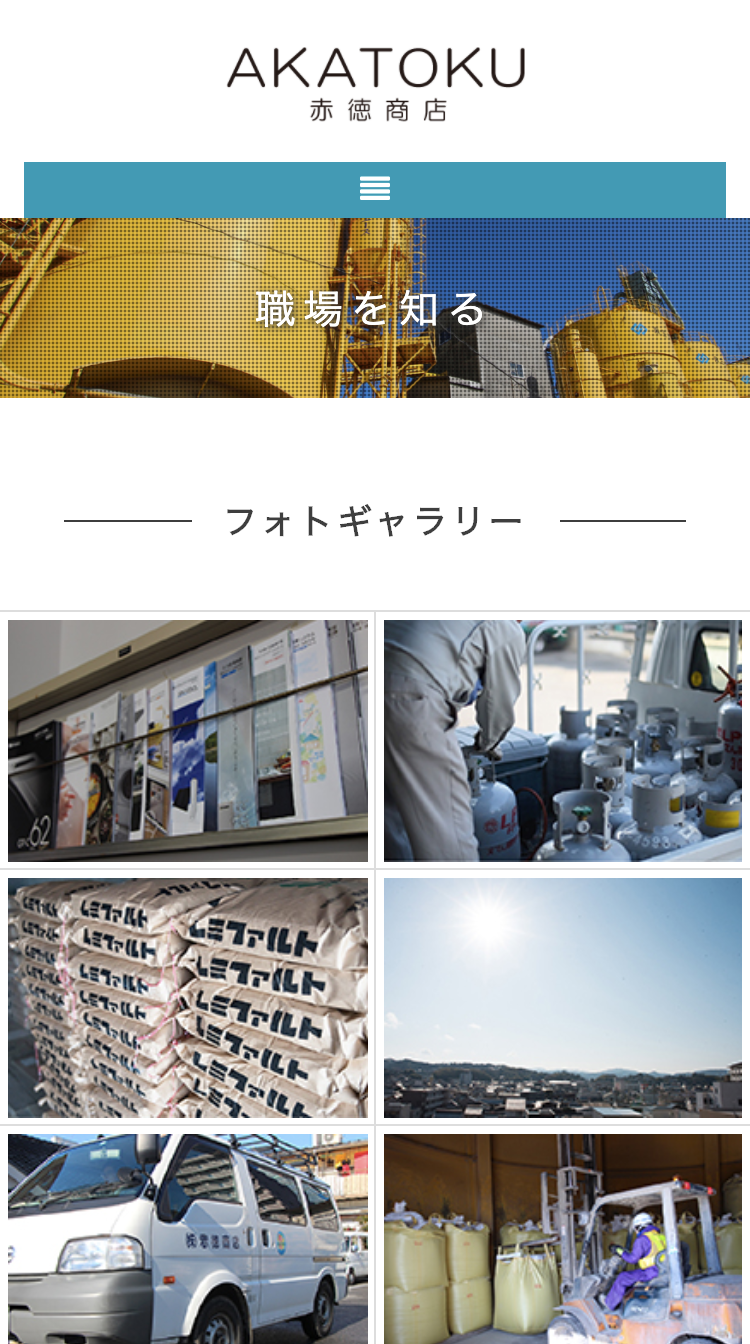Viewport: 750px width, 1344px height.
Task: Open the hamburger navigation menu
Action: click(375, 188)
